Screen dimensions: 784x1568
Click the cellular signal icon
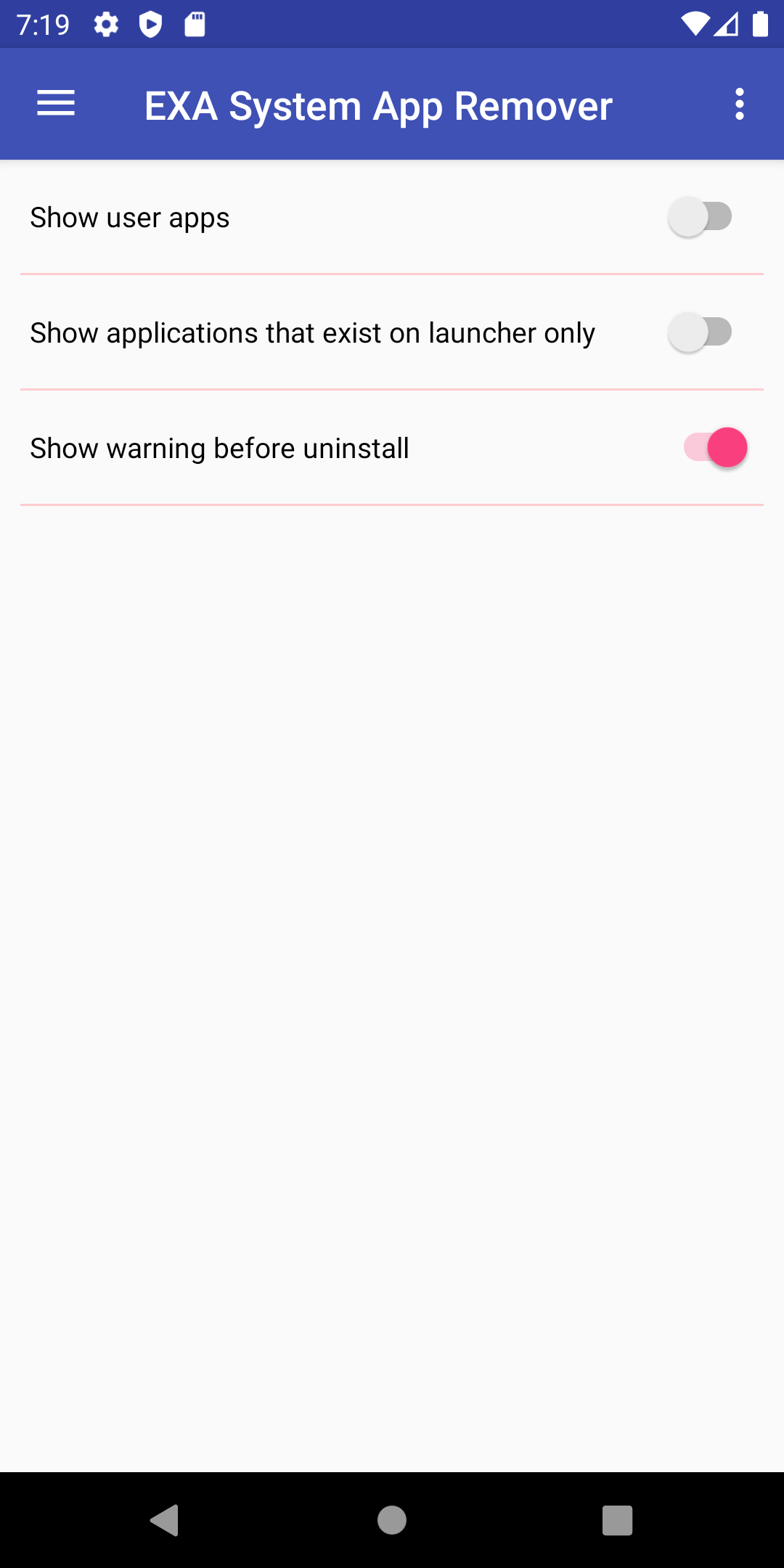coord(726,24)
